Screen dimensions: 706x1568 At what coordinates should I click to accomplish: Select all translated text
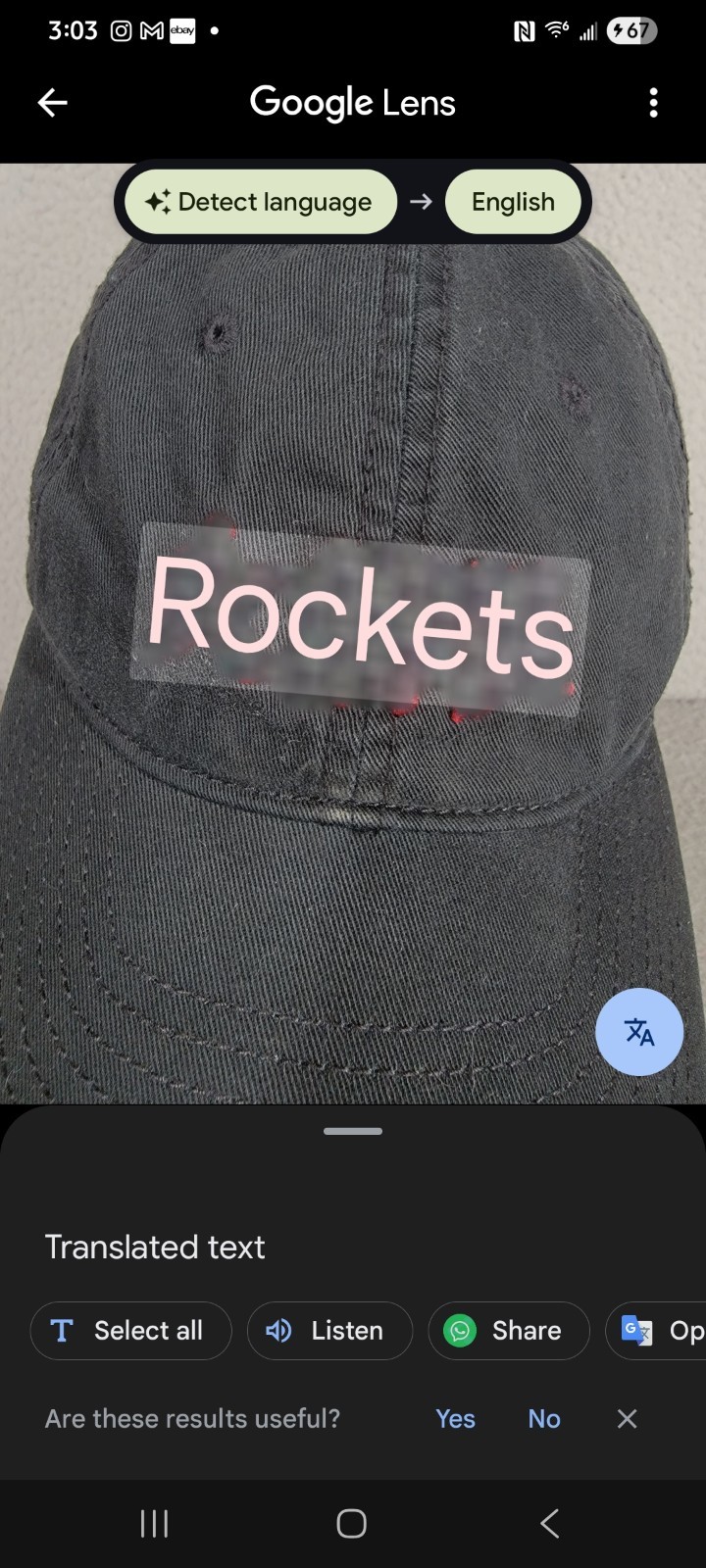(131, 1331)
